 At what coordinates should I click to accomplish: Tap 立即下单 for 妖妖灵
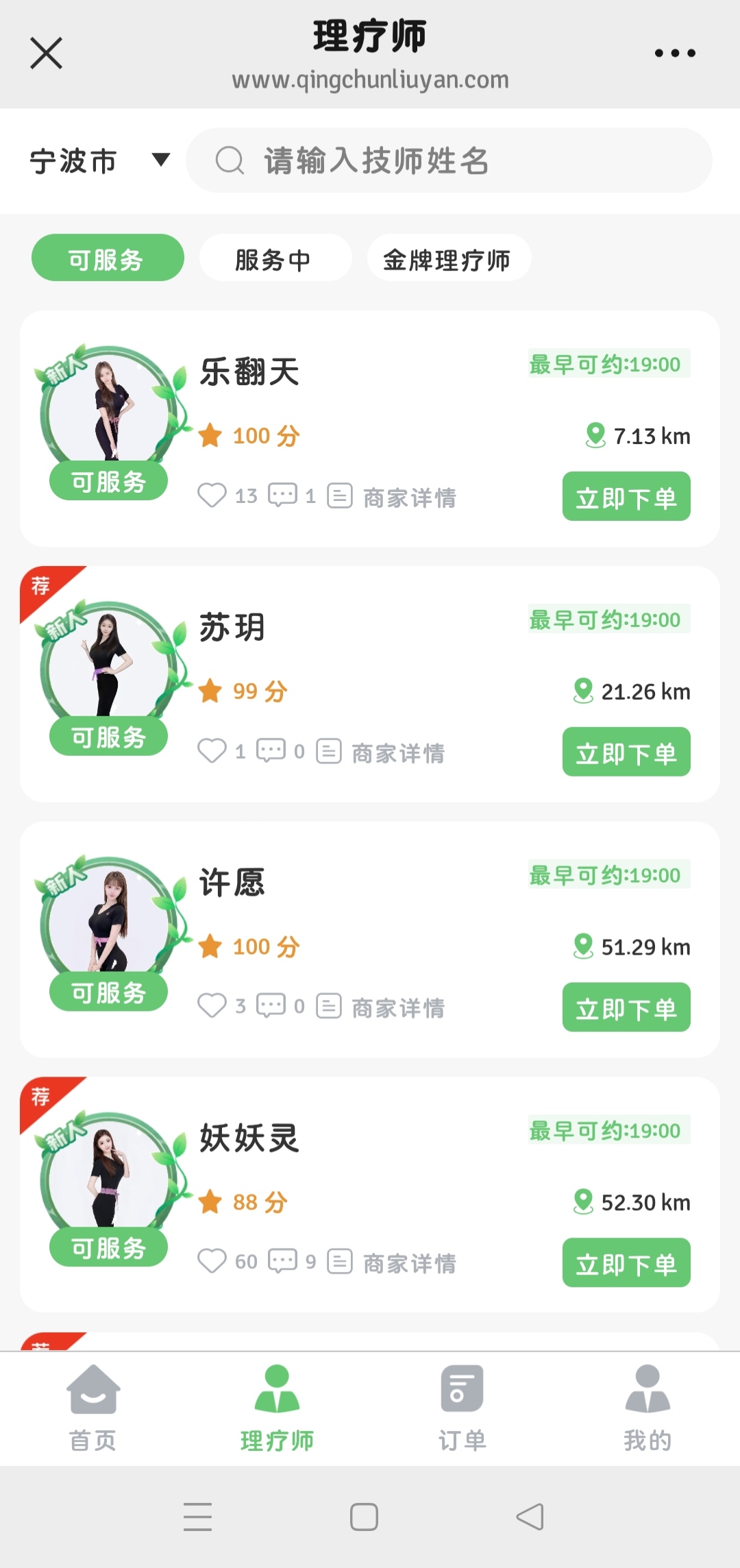[x=626, y=1264]
